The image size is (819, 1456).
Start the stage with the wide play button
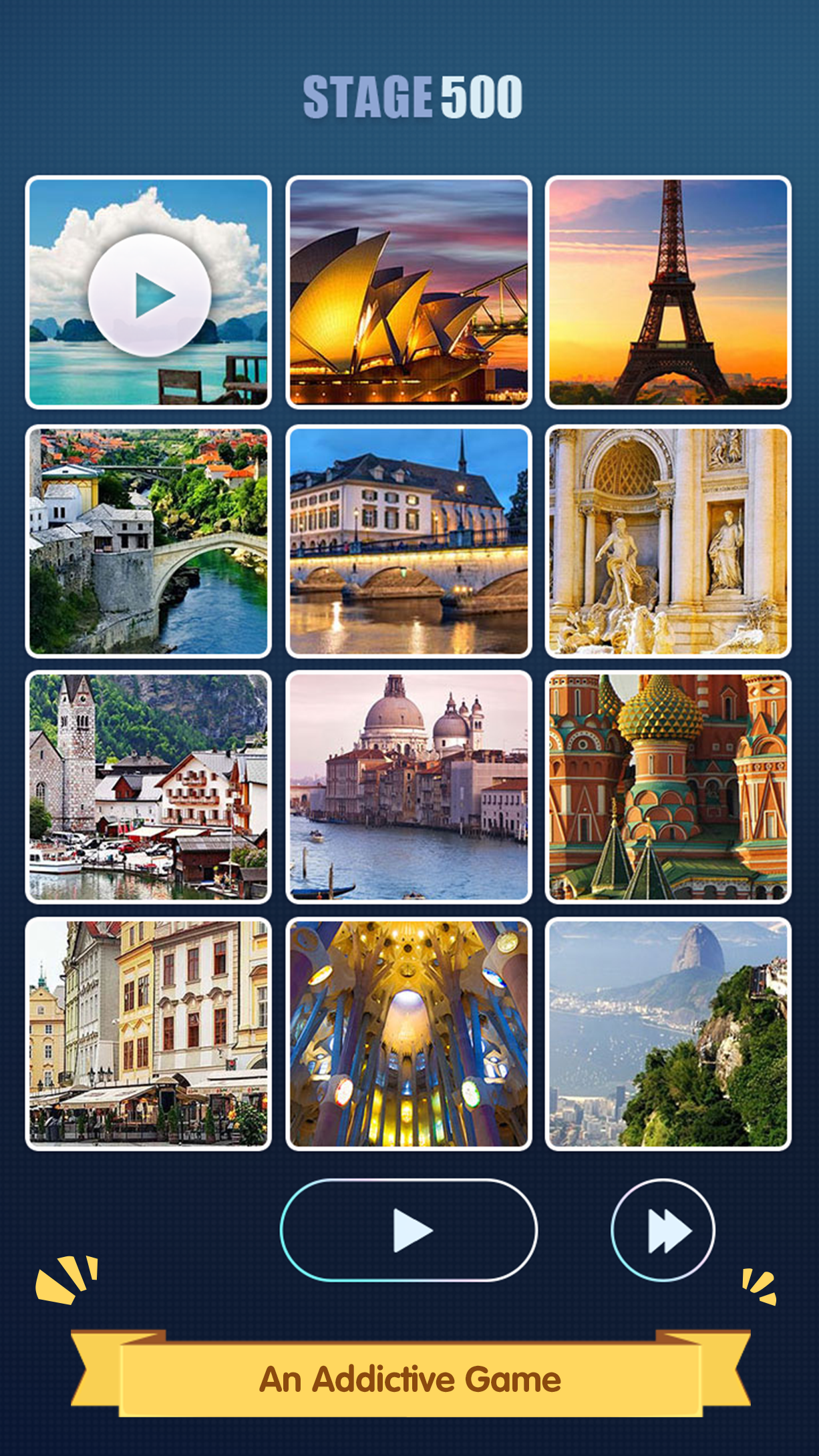(x=409, y=1230)
